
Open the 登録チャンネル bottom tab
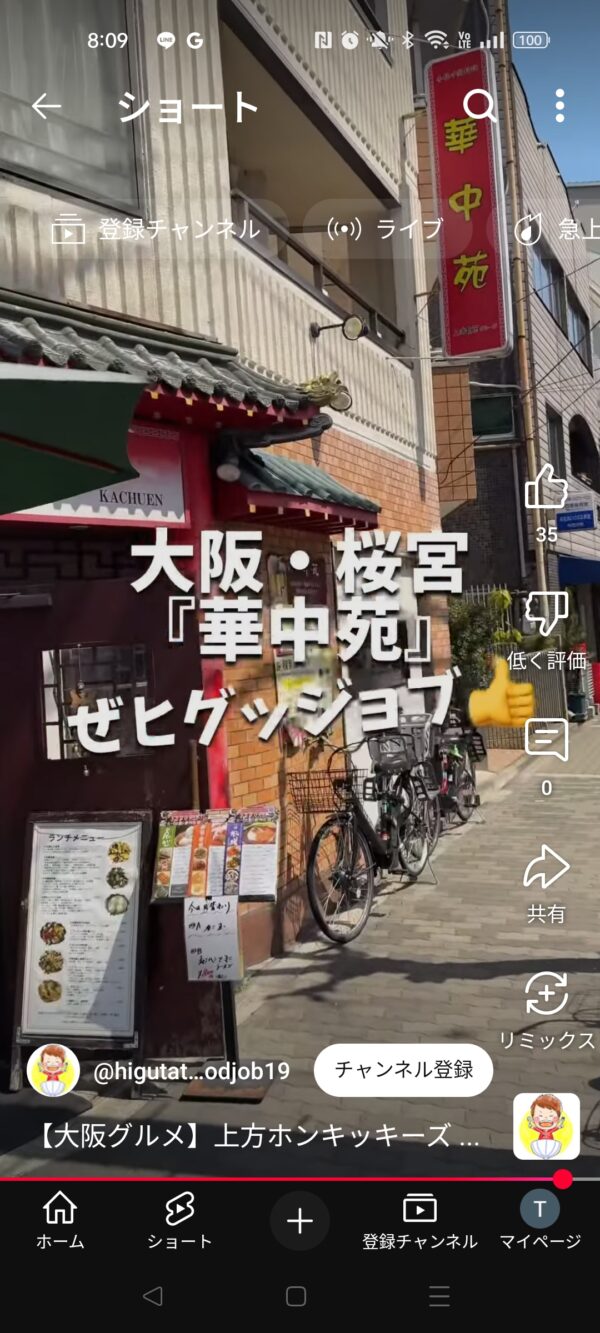coord(419,1220)
